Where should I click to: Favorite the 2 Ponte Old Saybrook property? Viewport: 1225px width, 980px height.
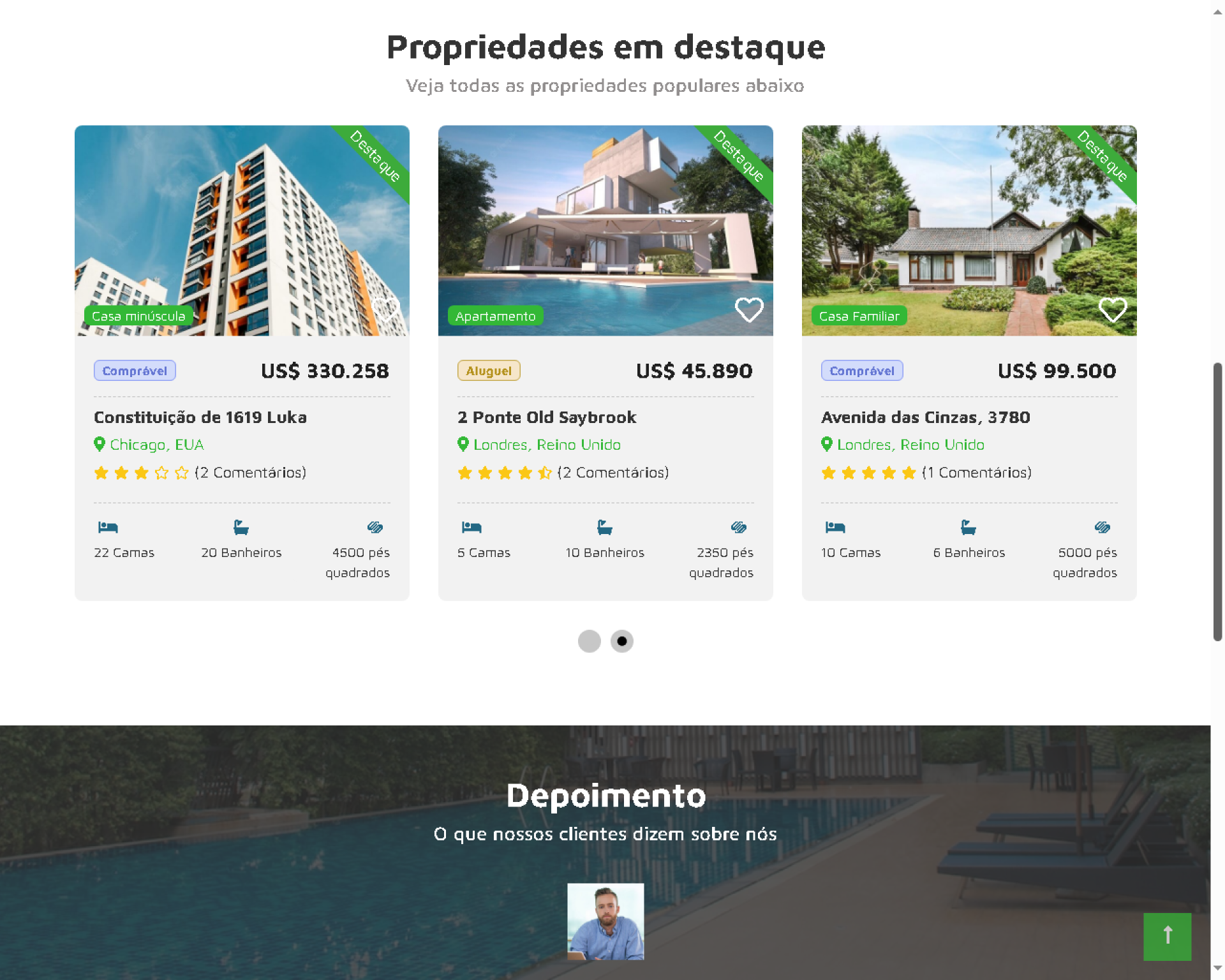pyautogui.click(x=749, y=310)
